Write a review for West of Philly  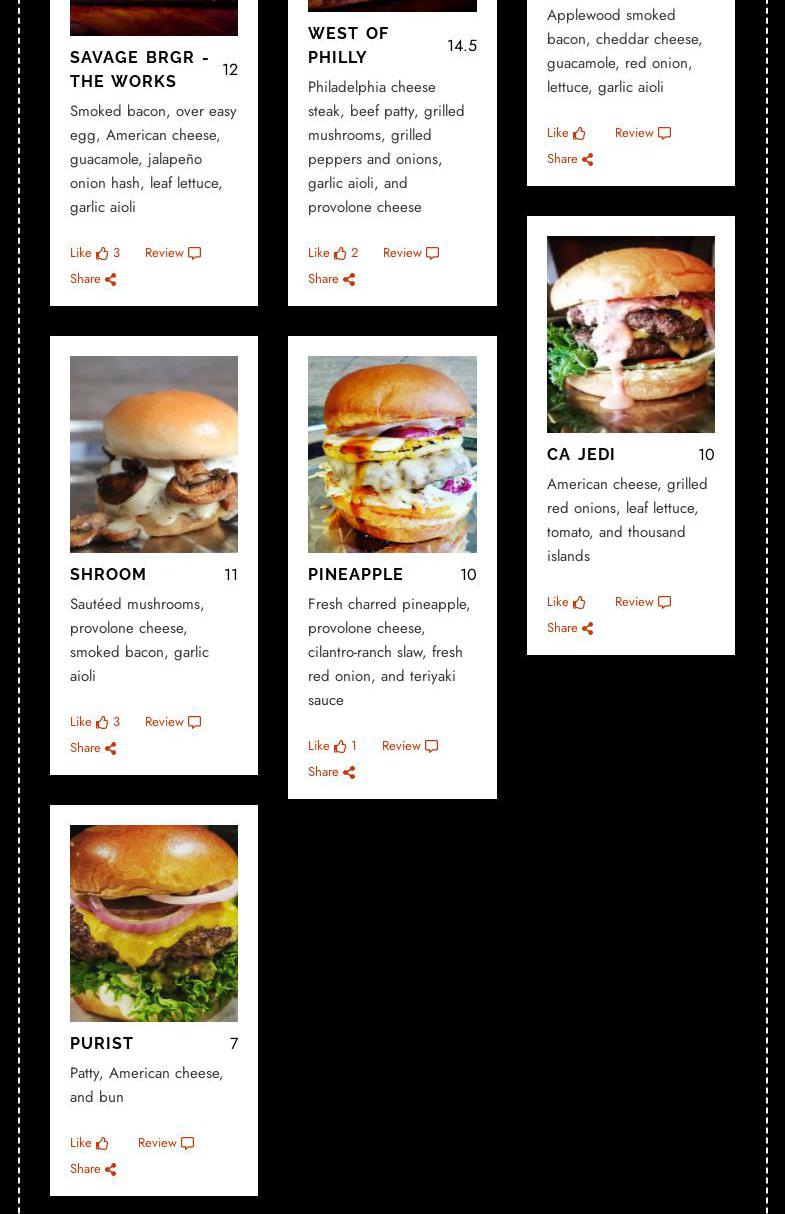[x=410, y=253]
